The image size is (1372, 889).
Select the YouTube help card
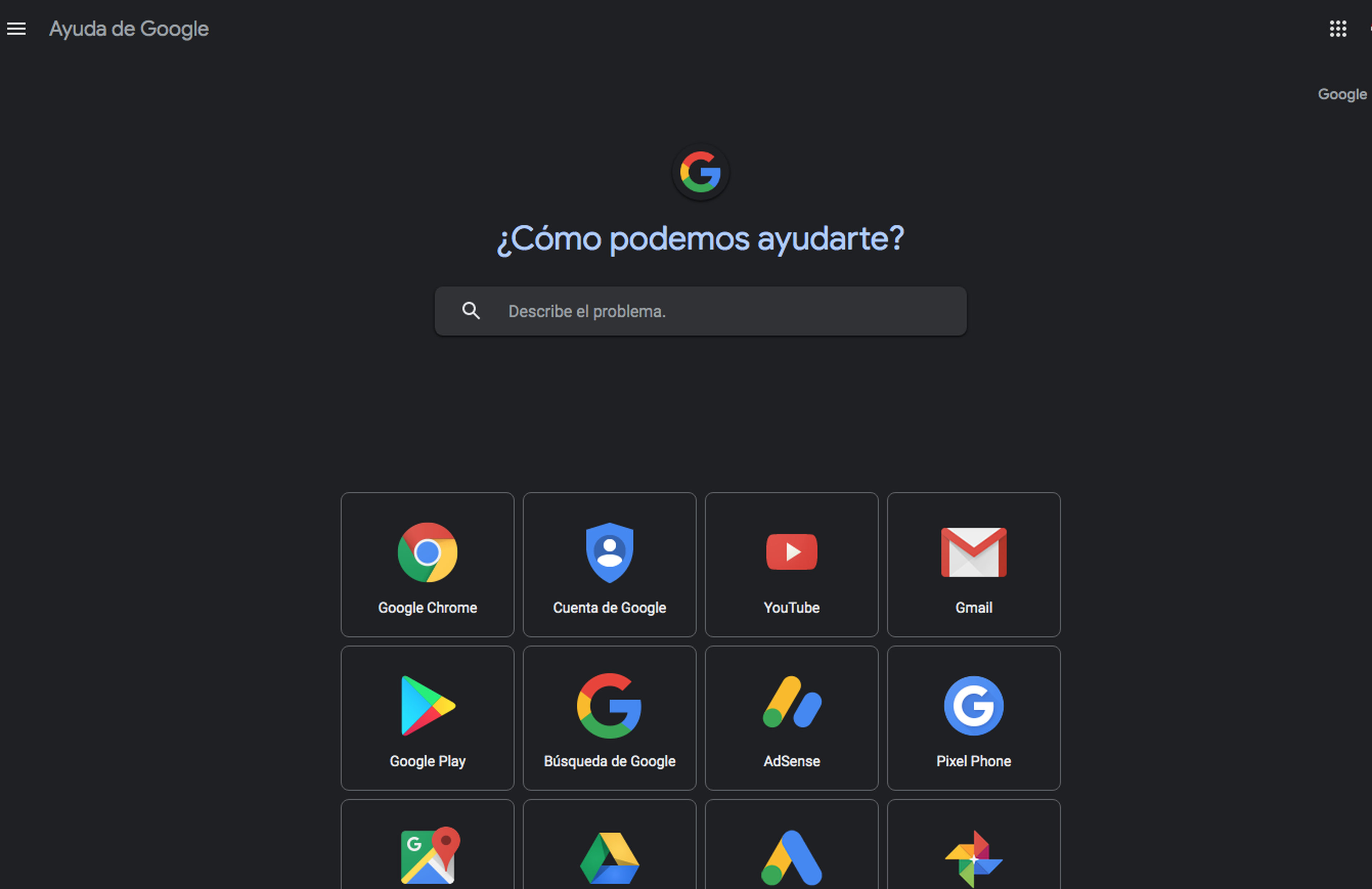[x=791, y=565]
